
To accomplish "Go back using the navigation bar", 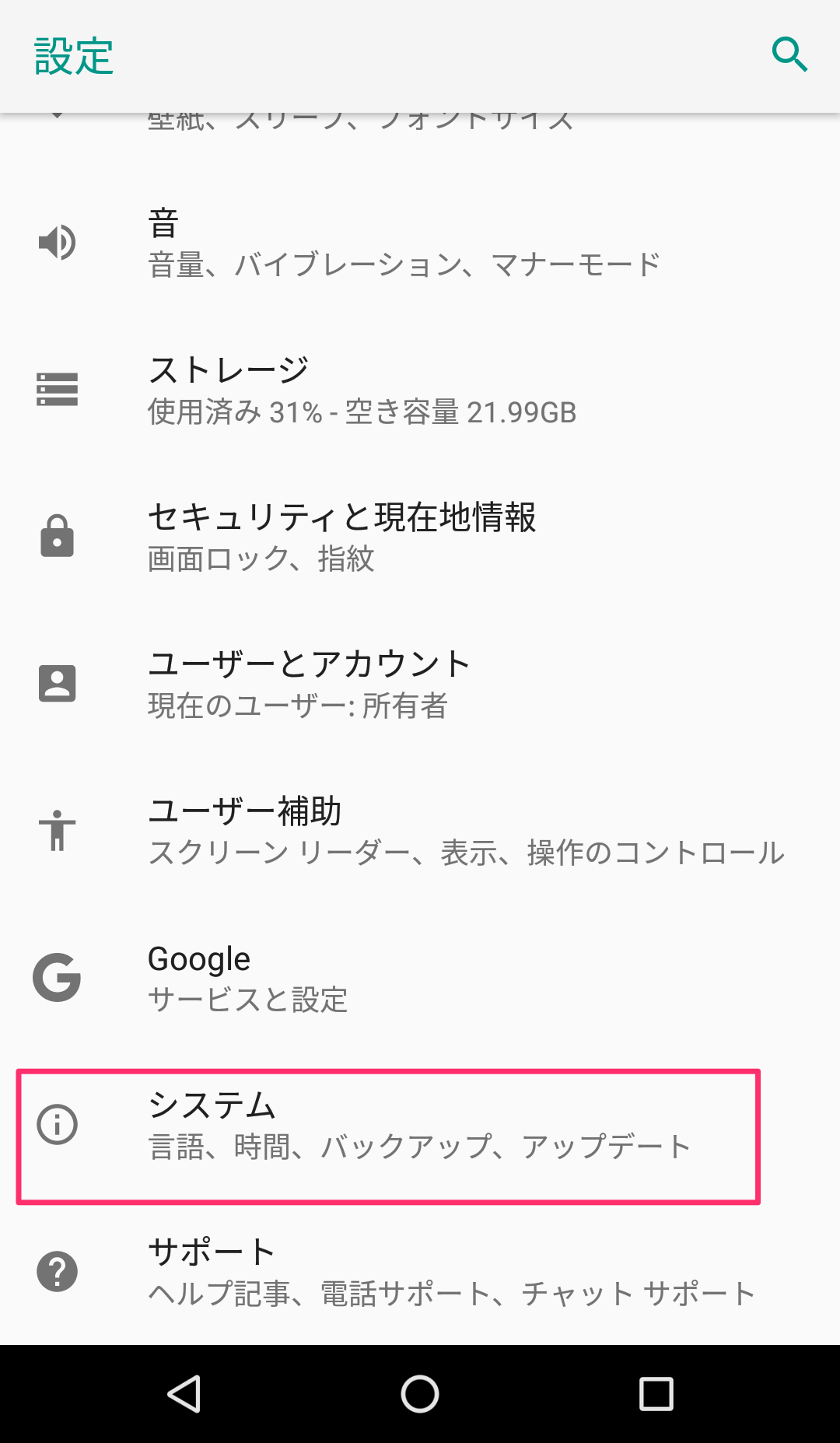I will point(184,1394).
